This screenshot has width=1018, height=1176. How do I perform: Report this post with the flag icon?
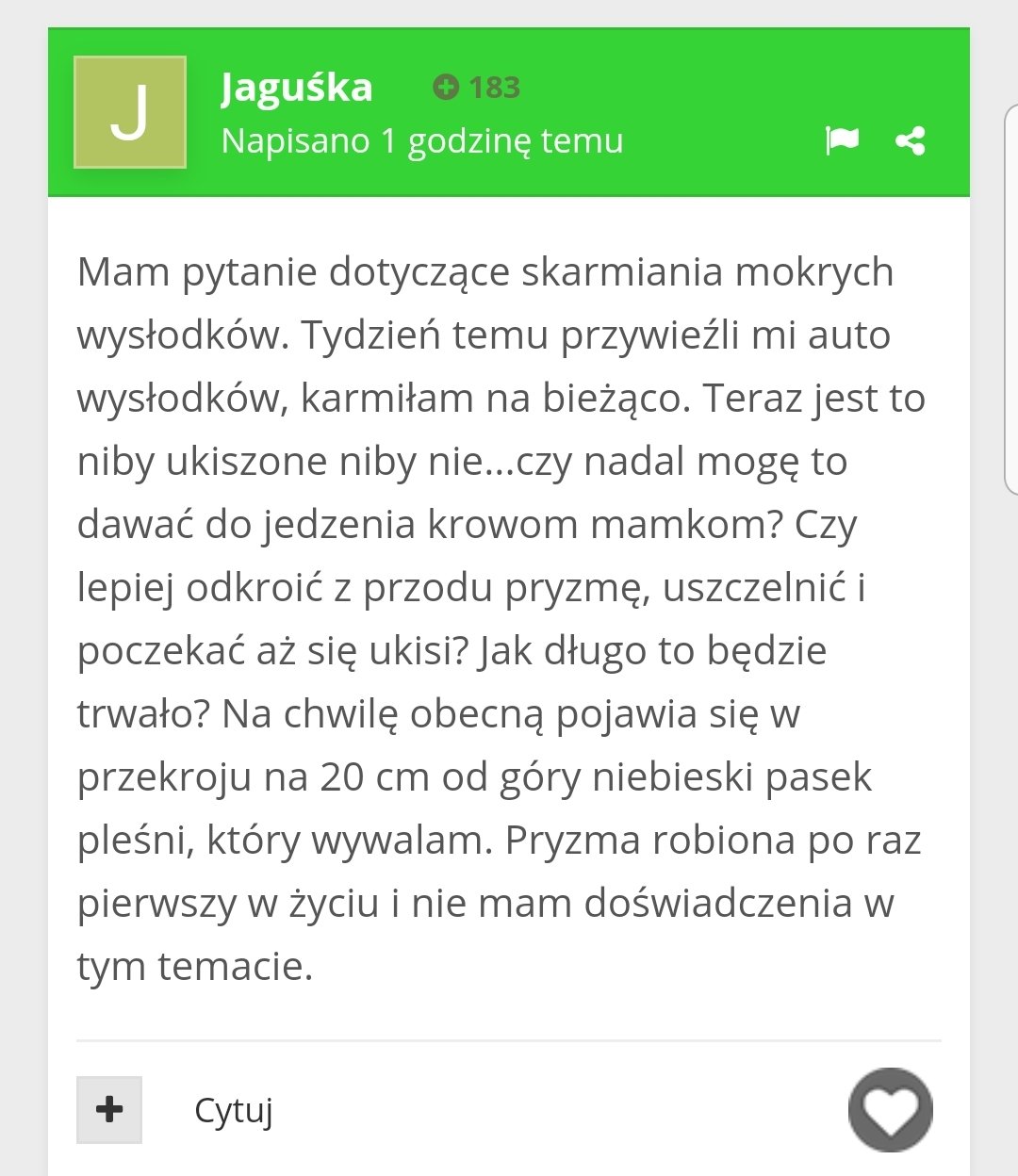pos(842,141)
